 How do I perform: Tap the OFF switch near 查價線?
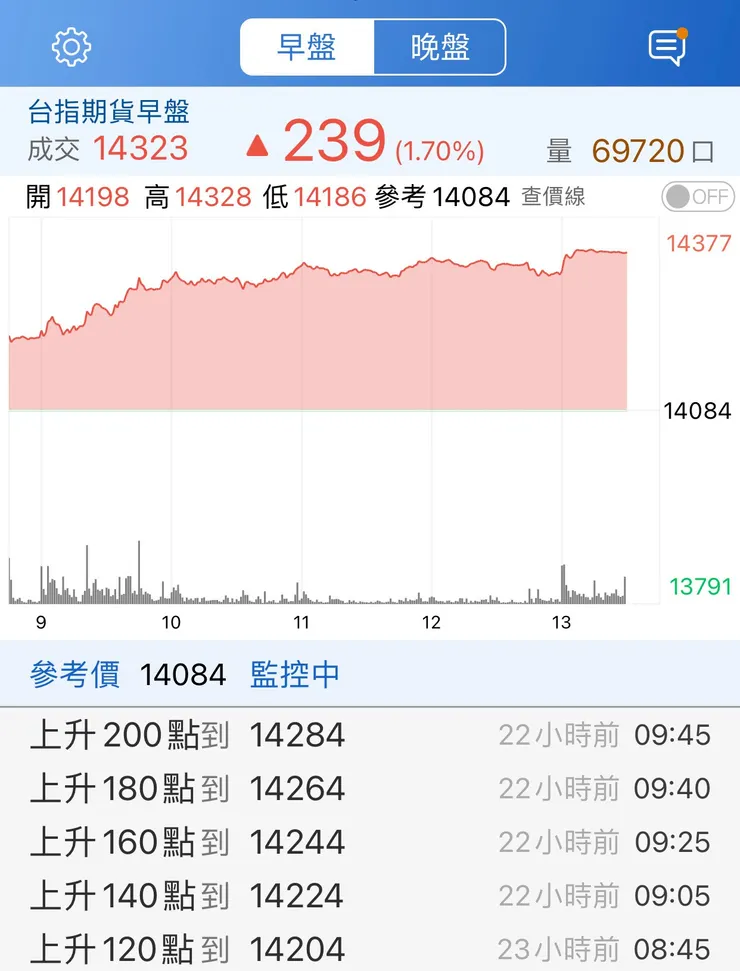click(x=696, y=197)
